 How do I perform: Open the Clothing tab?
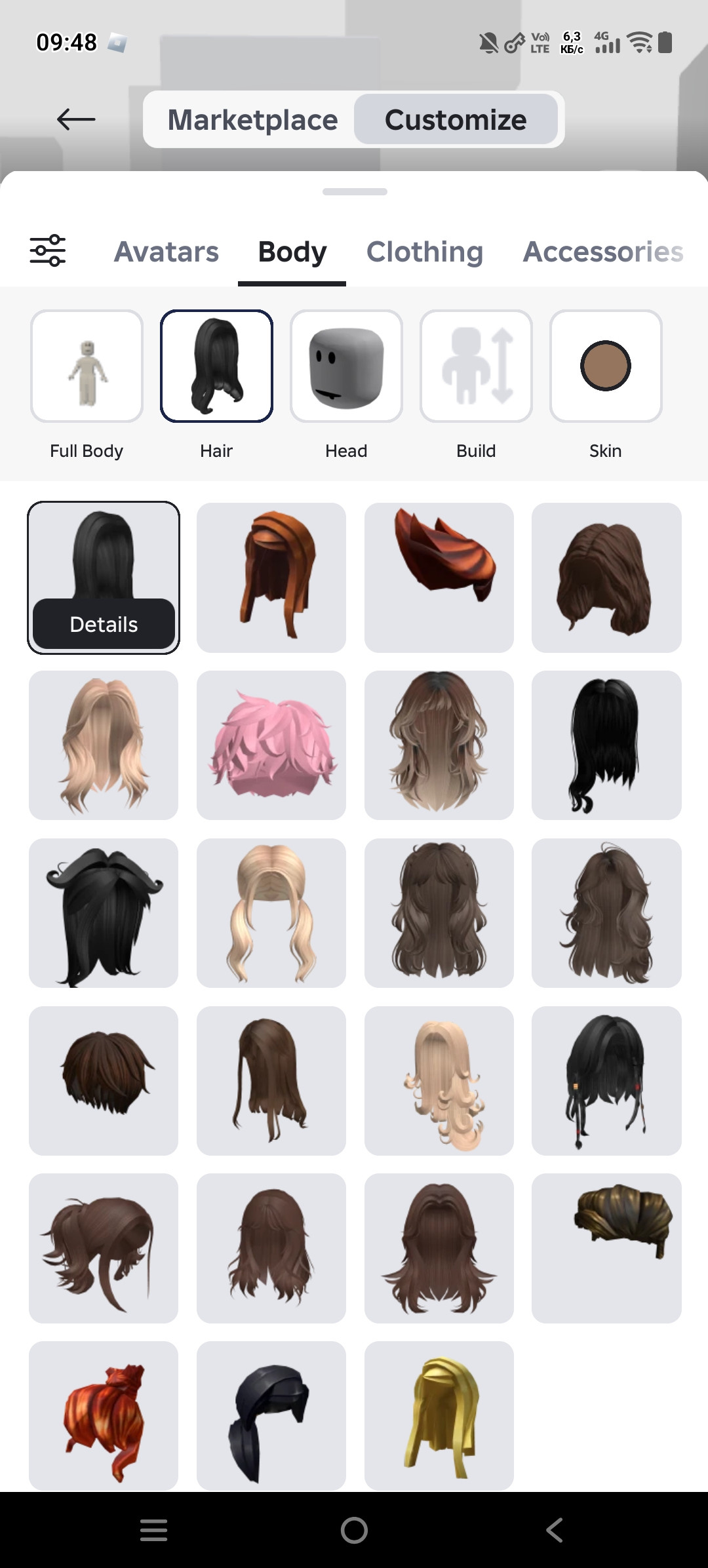click(425, 252)
